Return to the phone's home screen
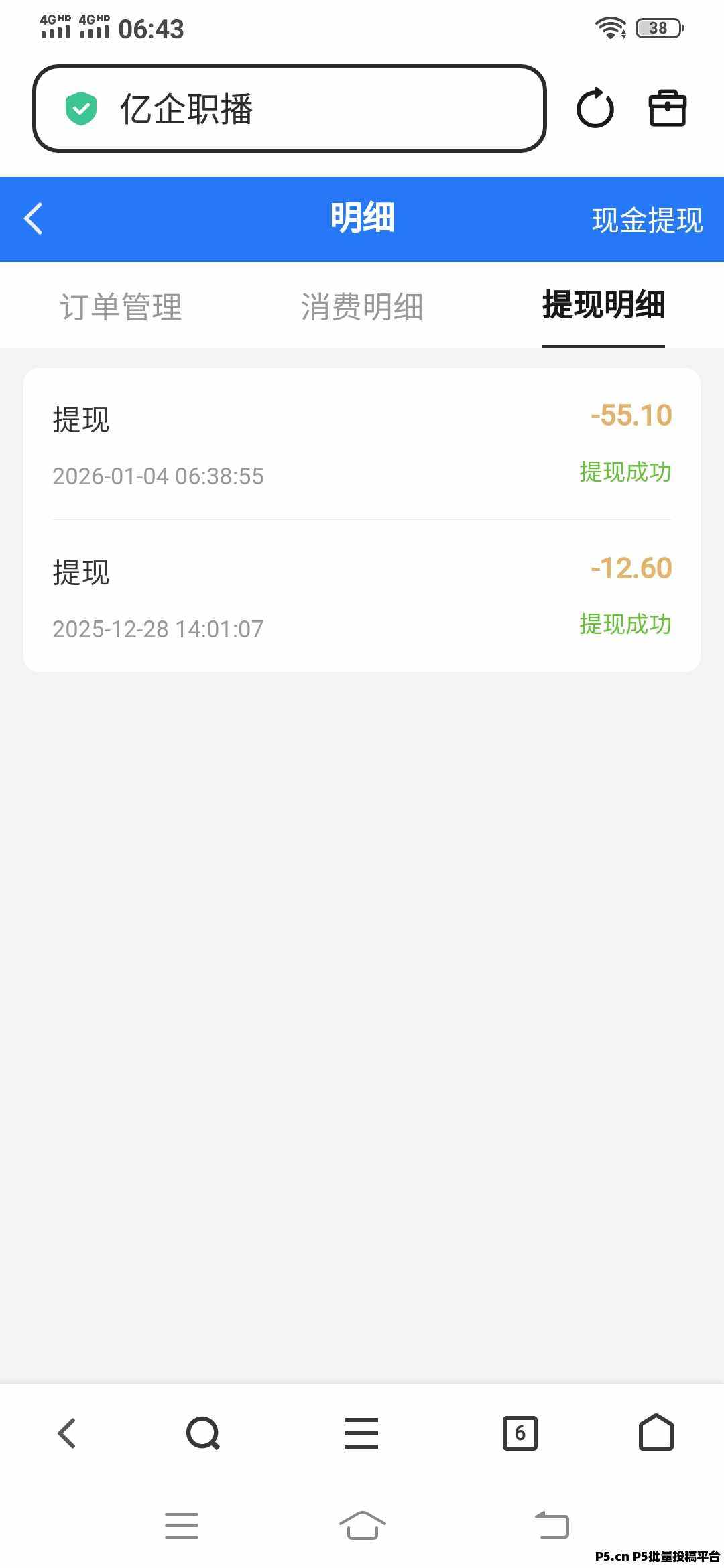Viewport: 724px width, 1568px height. (x=362, y=1526)
